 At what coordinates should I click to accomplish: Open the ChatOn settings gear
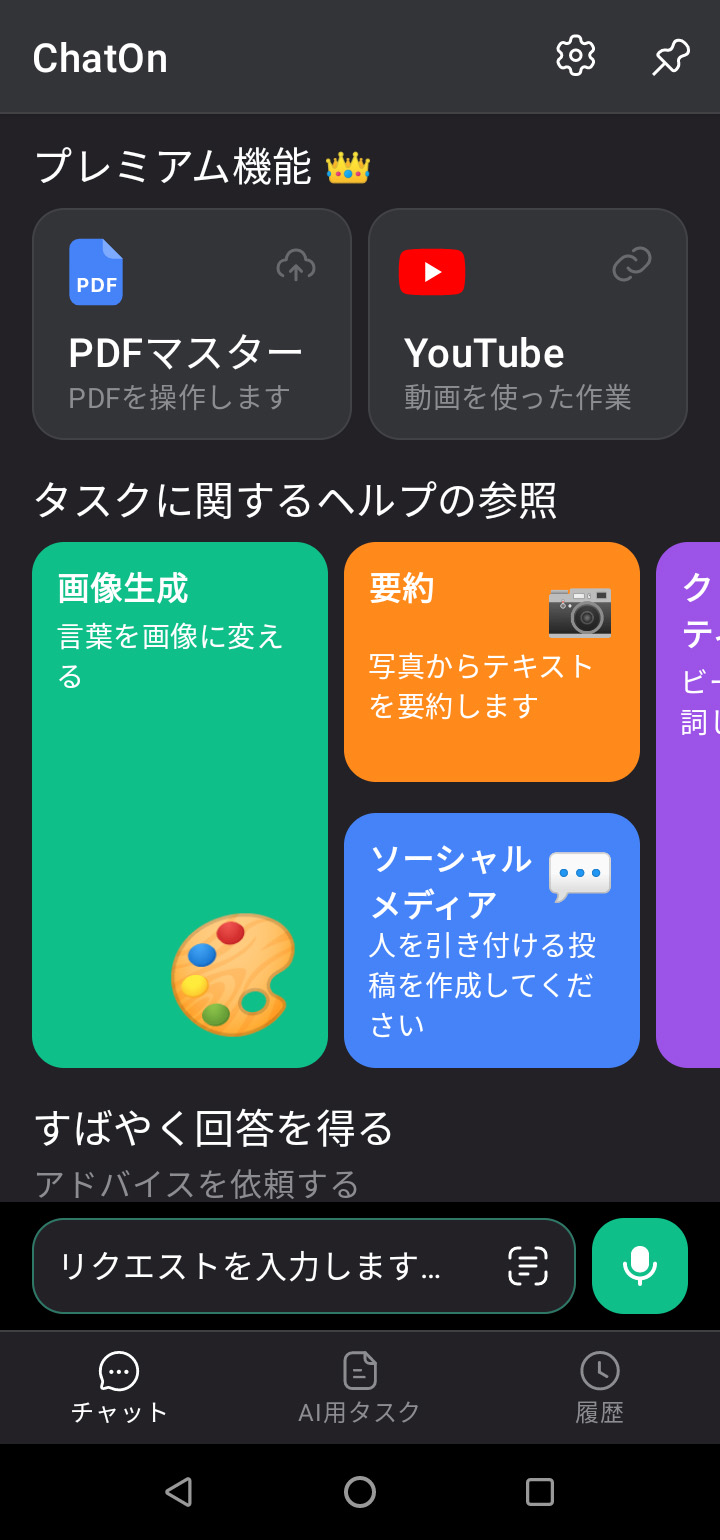(575, 56)
